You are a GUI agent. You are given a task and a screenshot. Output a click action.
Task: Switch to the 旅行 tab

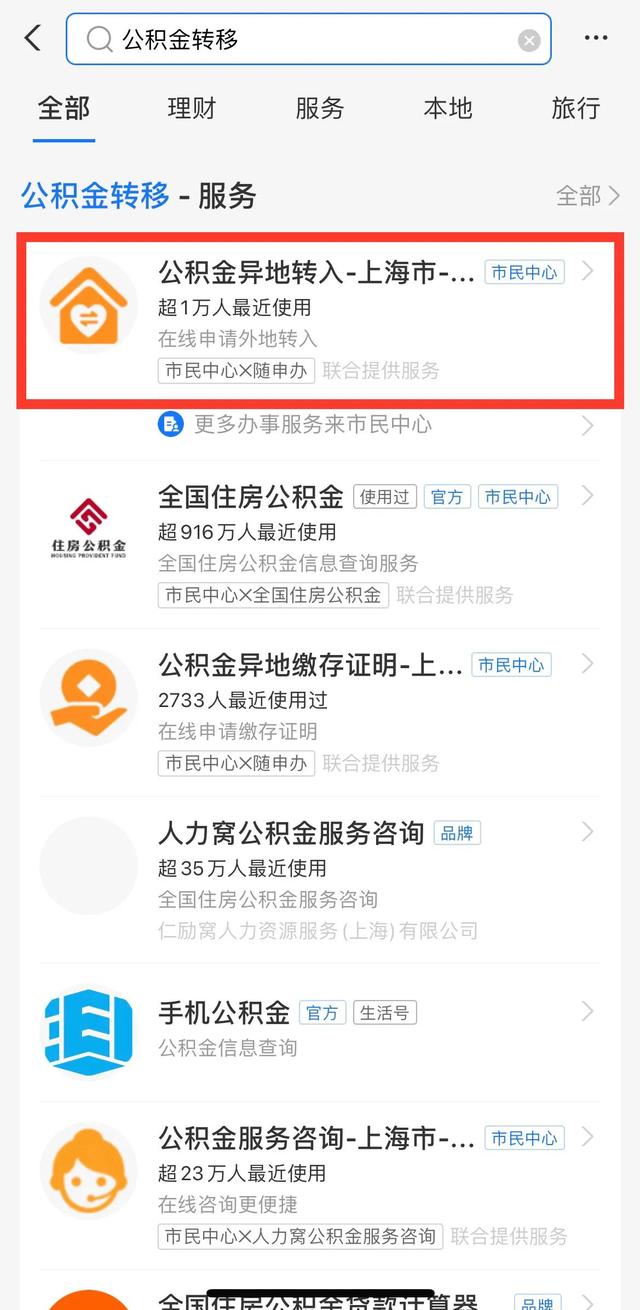point(575,108)
